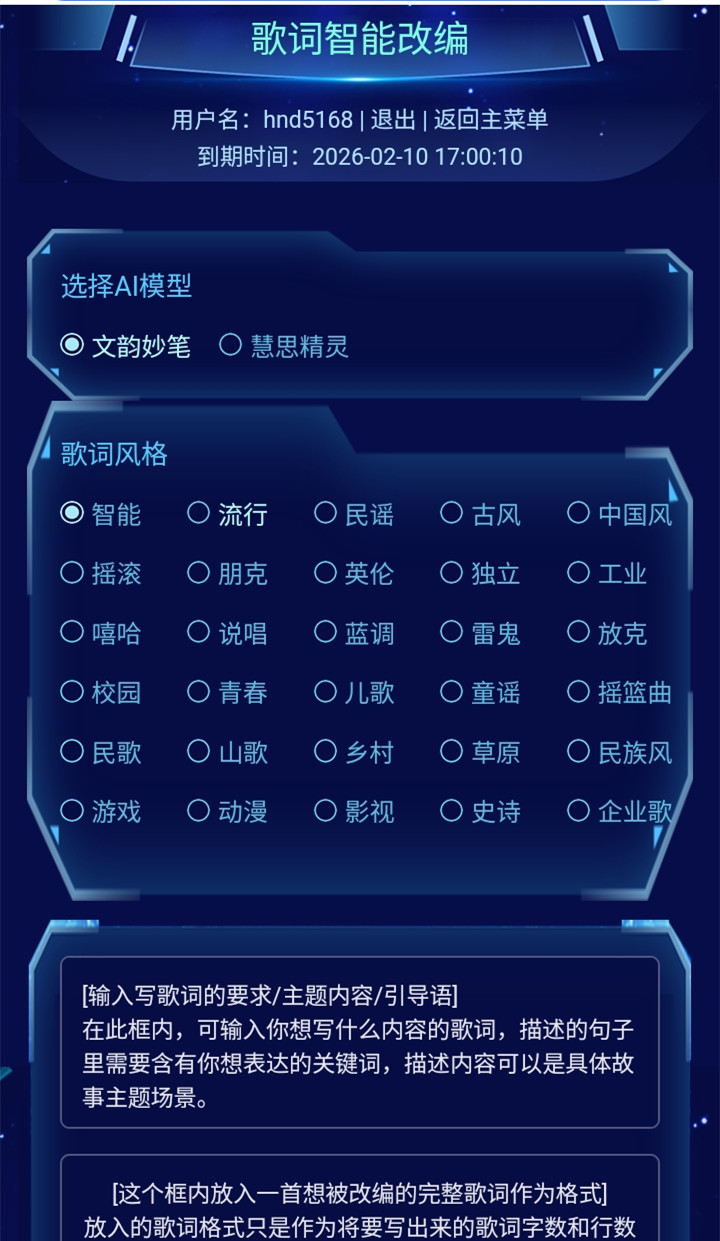Image resolution: width=720 pixels, height=1241 pixels.
Task: Tap the 退出 logout link
Action: [392, 120]
